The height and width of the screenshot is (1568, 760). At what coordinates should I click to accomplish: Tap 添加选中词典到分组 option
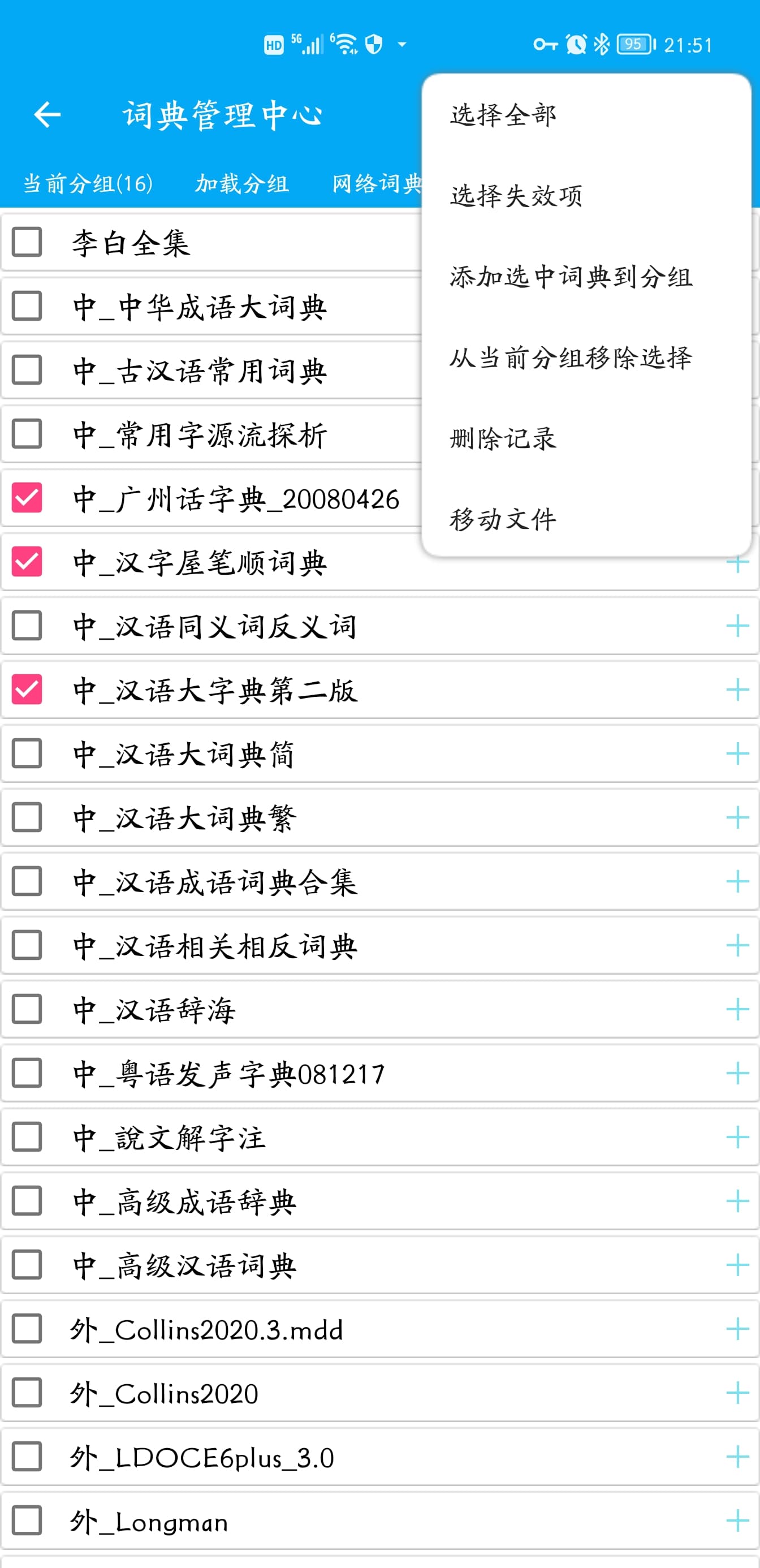click(x=571, y=277)
